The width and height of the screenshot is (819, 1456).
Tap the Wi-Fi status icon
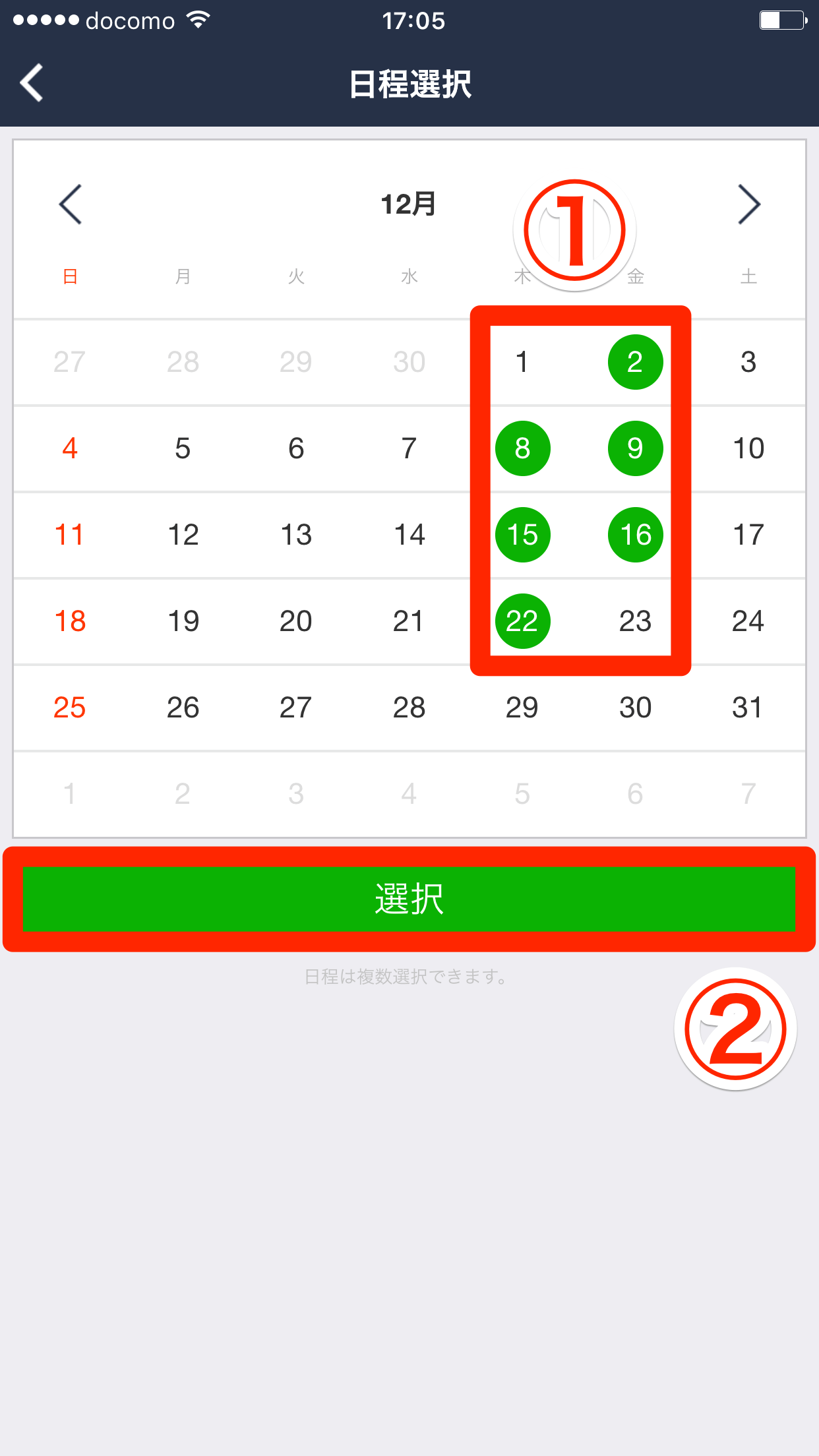[x=197, y=20]
